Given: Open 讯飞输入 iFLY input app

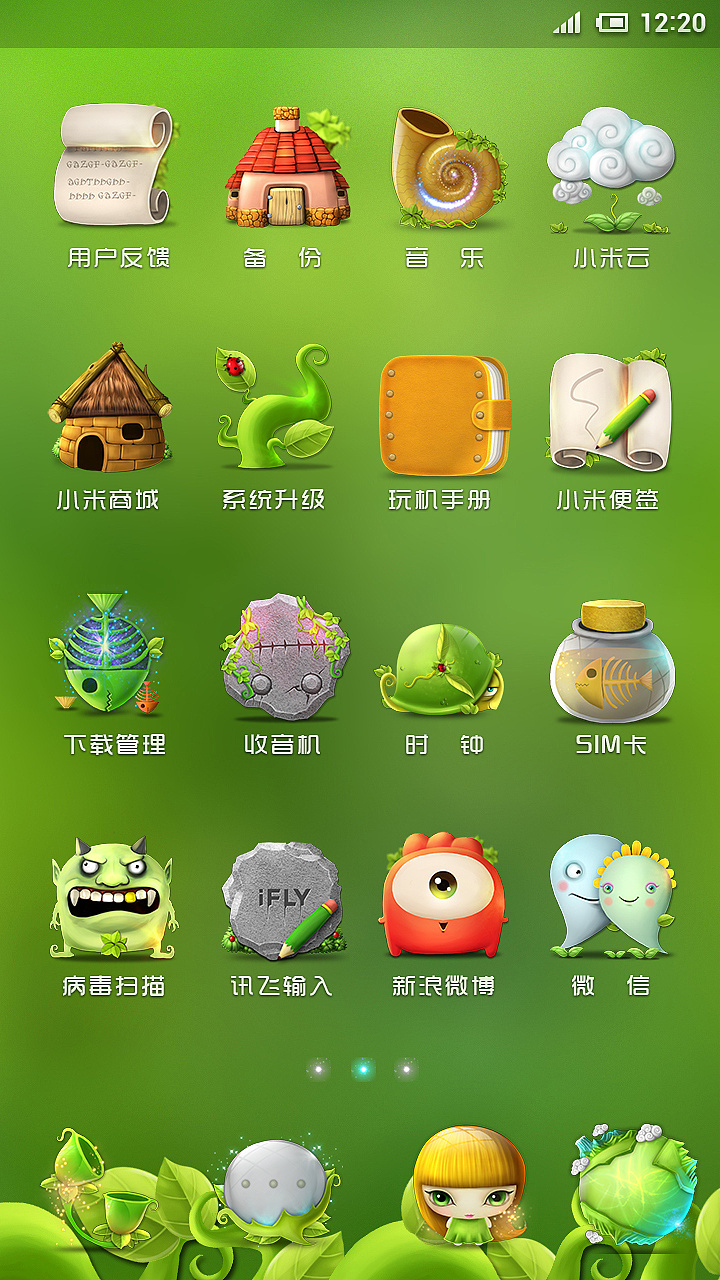Looking at the screenshot, I should click(x=284, y=898).
